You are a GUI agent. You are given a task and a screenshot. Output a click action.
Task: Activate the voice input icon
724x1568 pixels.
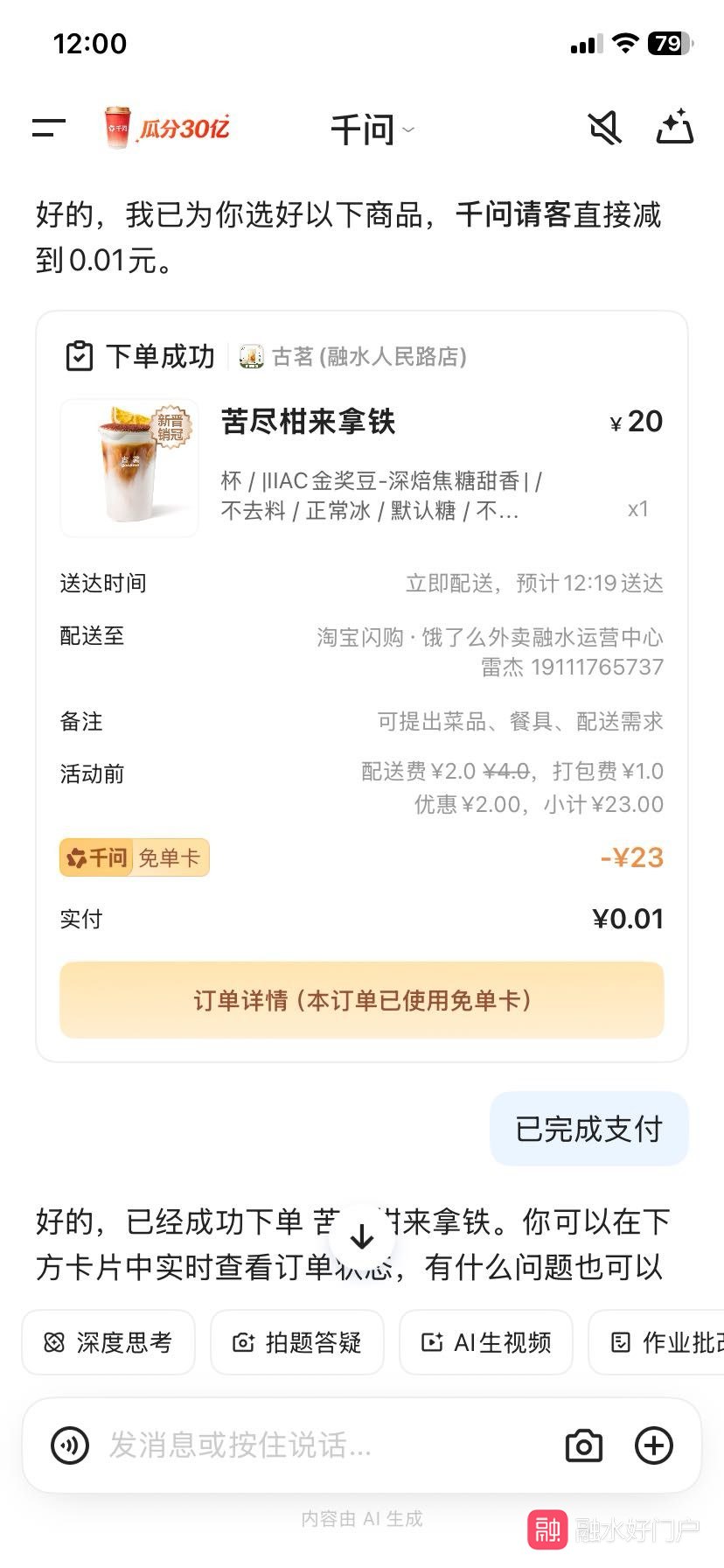pyautogui.click(x=70, y=1445)
